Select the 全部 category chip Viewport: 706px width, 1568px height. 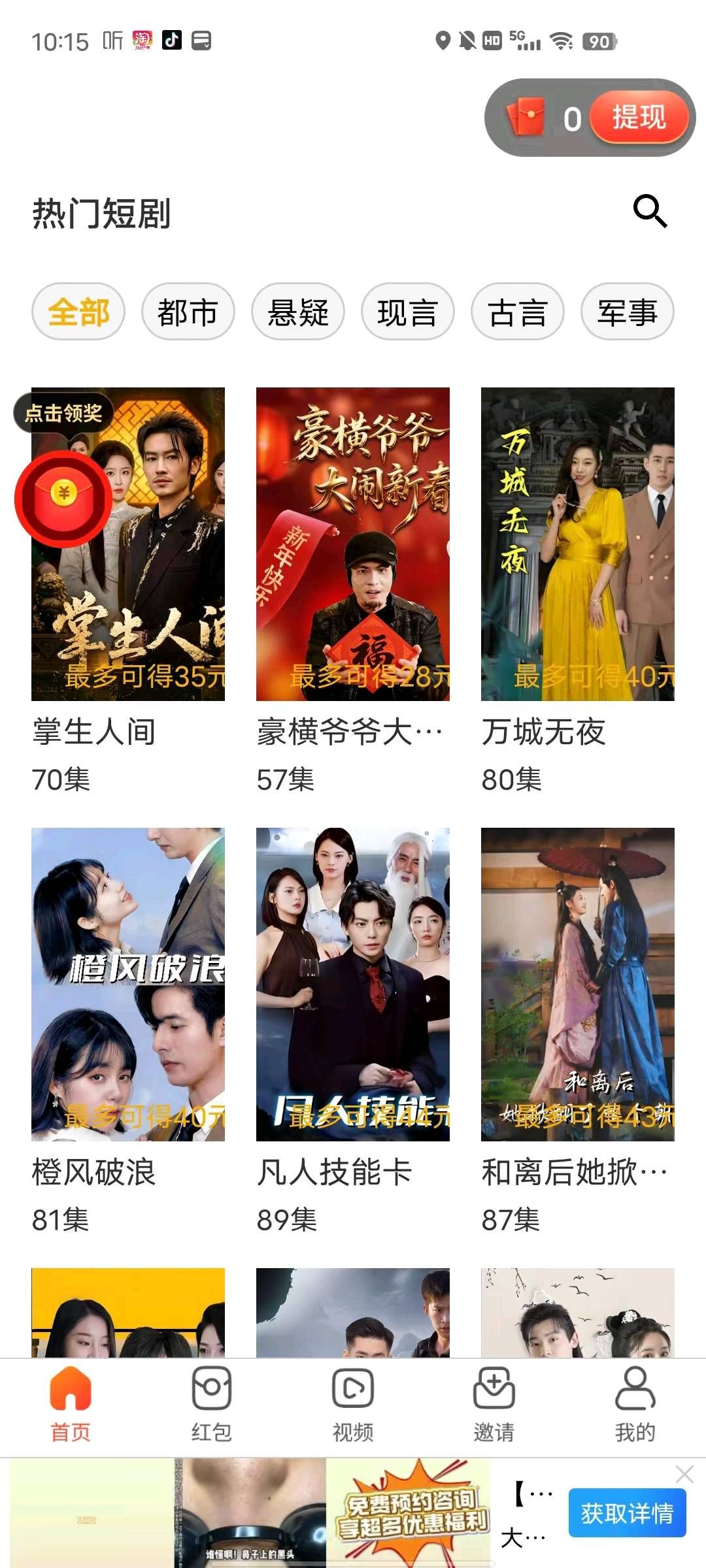coord(78,312)
